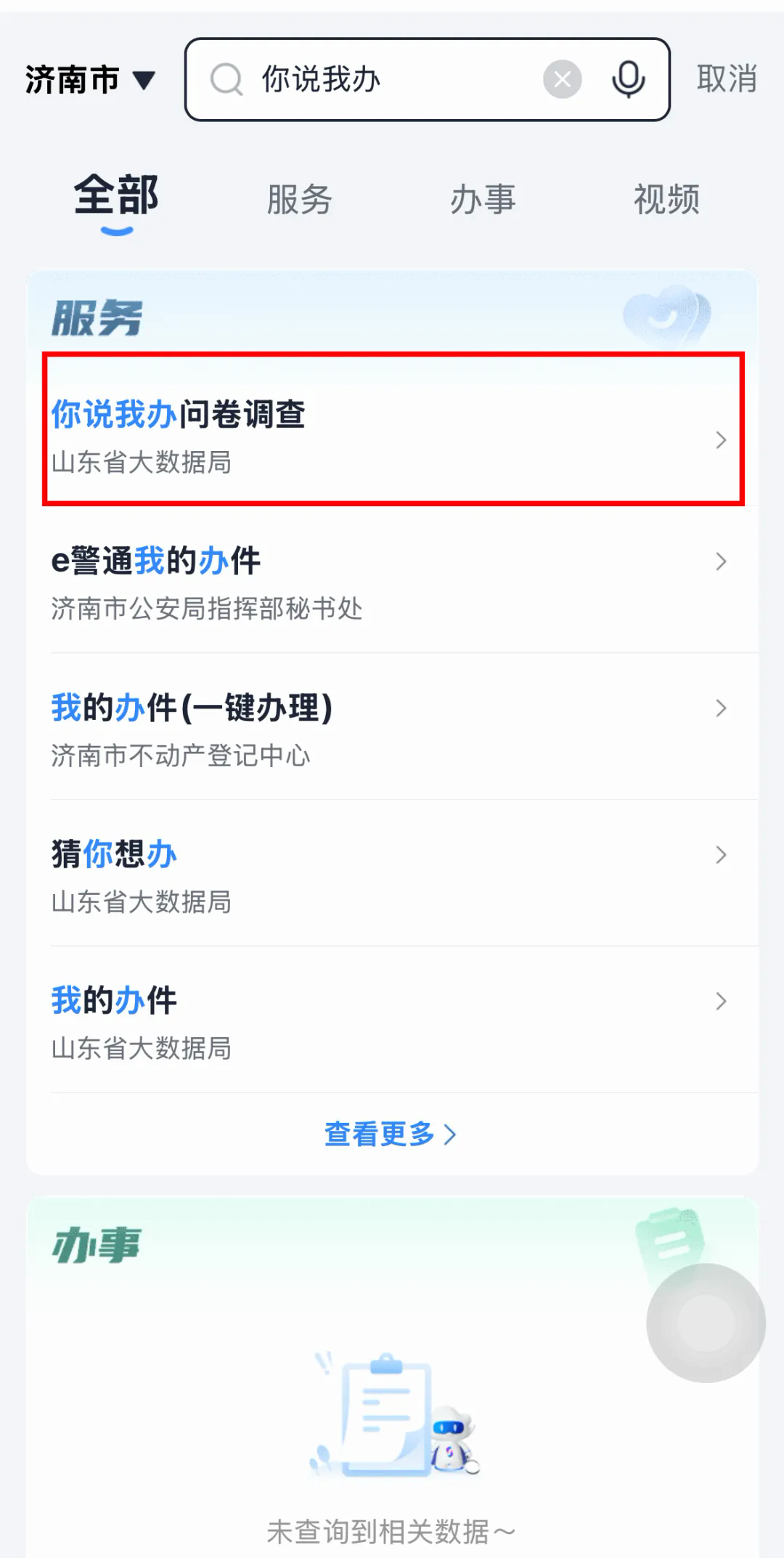Open 我的办件 by 山东省大数据局
This screenshot has width=784, height=1558.
point(392,1023)
